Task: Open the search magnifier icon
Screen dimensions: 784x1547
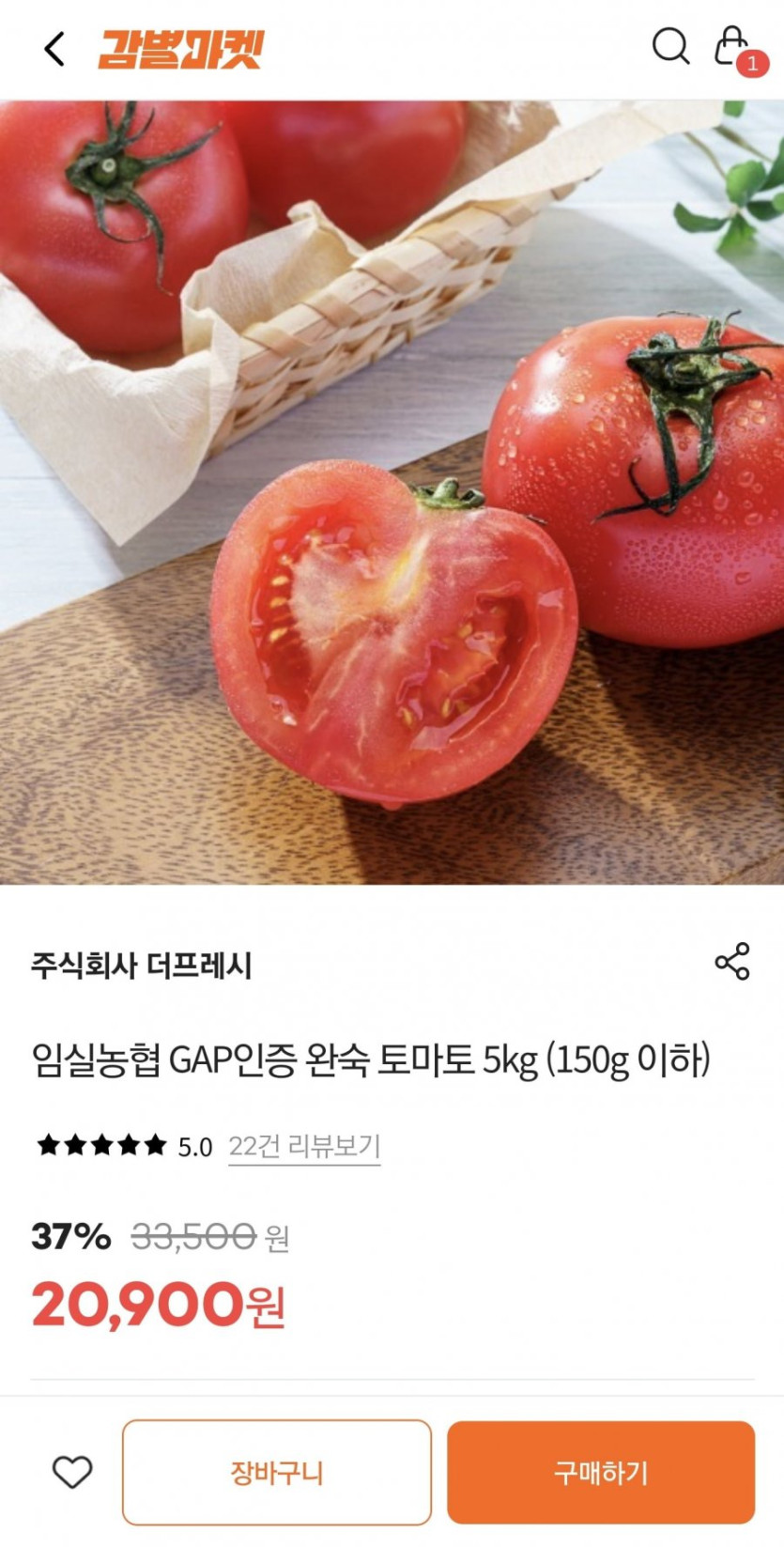Action: [x=670, y=45]
